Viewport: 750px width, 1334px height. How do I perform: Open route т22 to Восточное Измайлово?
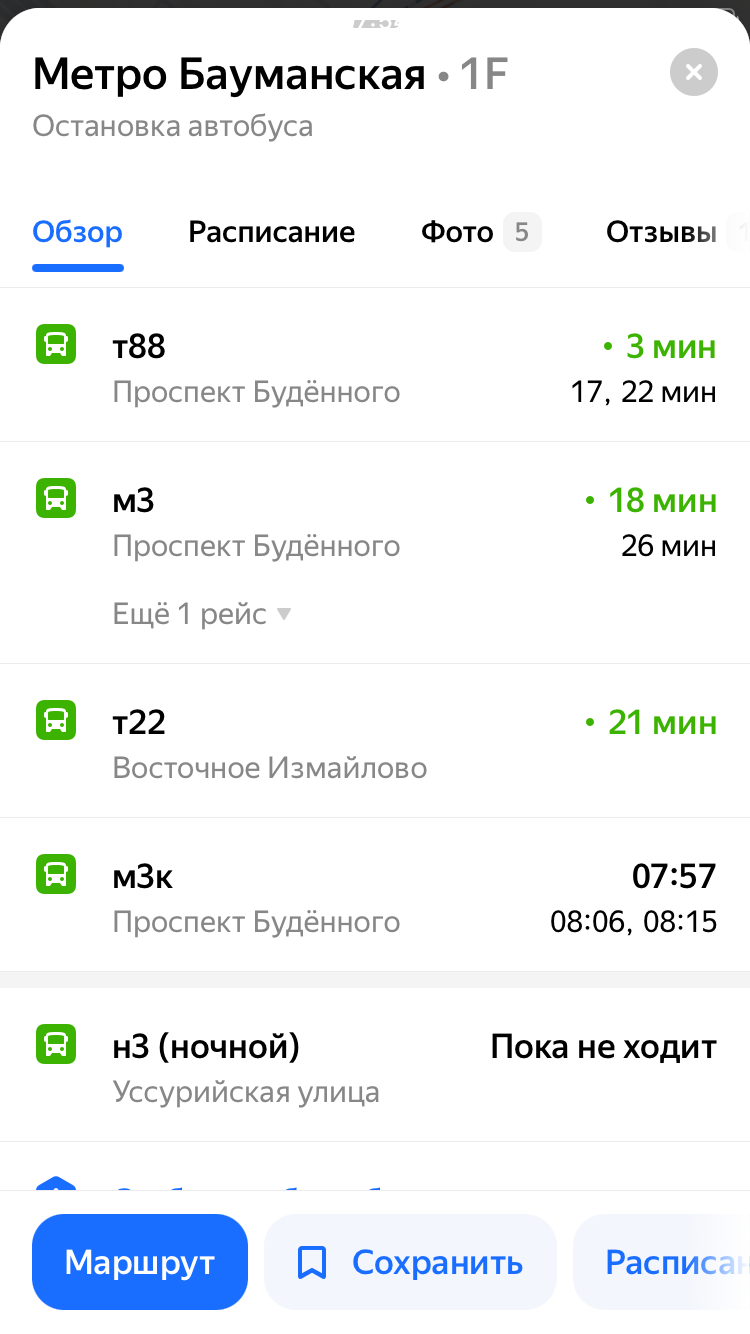[x=375, y=741]
